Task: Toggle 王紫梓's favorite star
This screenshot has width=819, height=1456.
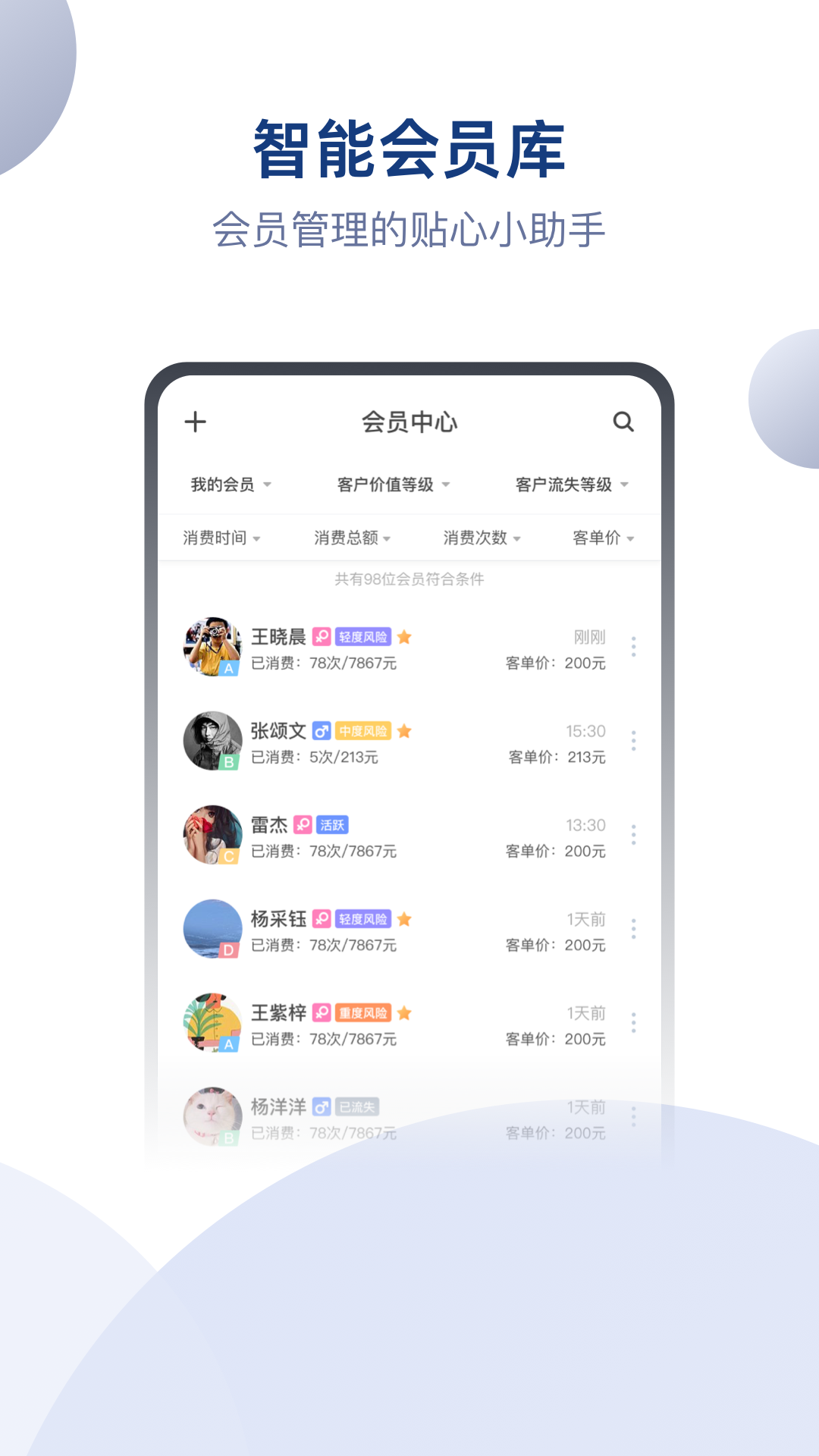Action: tap(406, 1012)
